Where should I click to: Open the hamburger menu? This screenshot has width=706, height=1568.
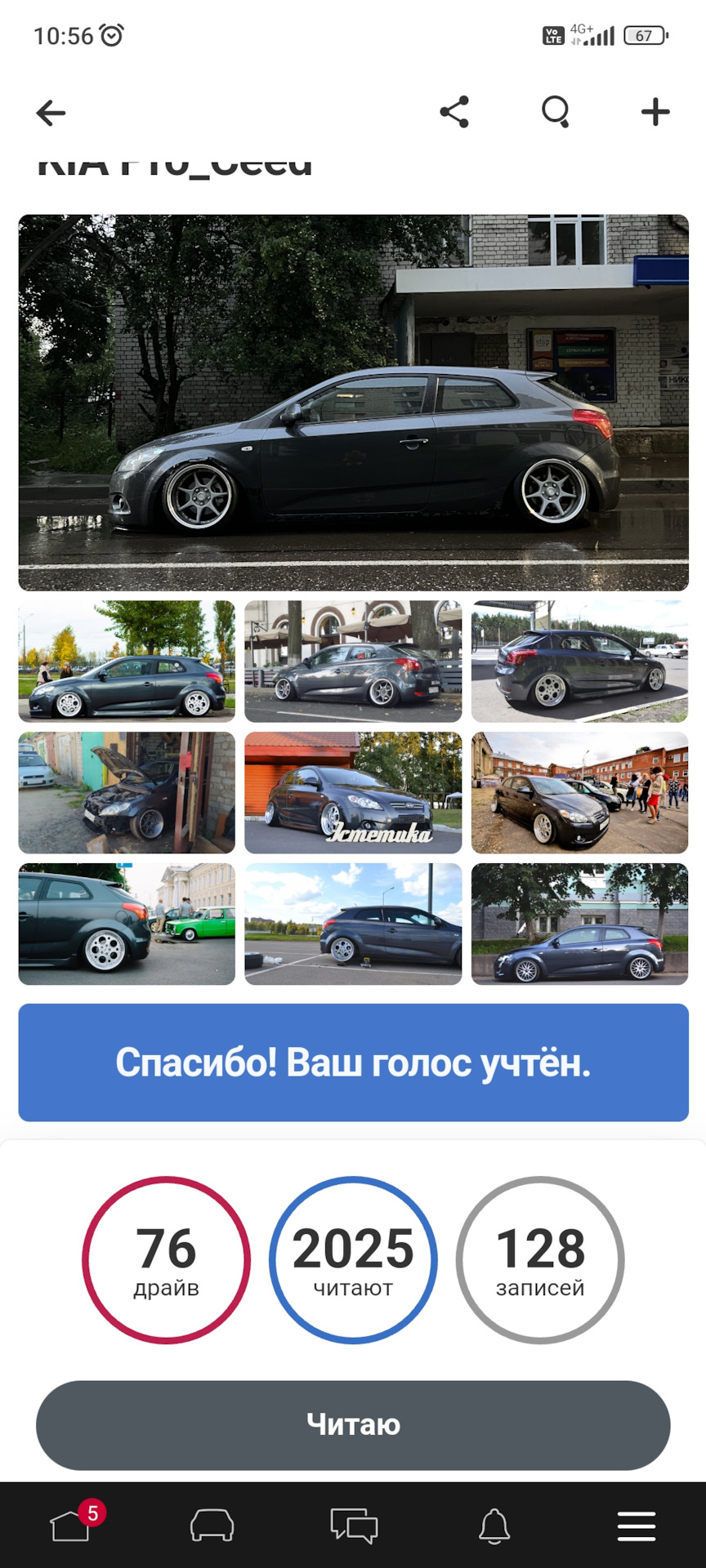[x=636, y=1526]
